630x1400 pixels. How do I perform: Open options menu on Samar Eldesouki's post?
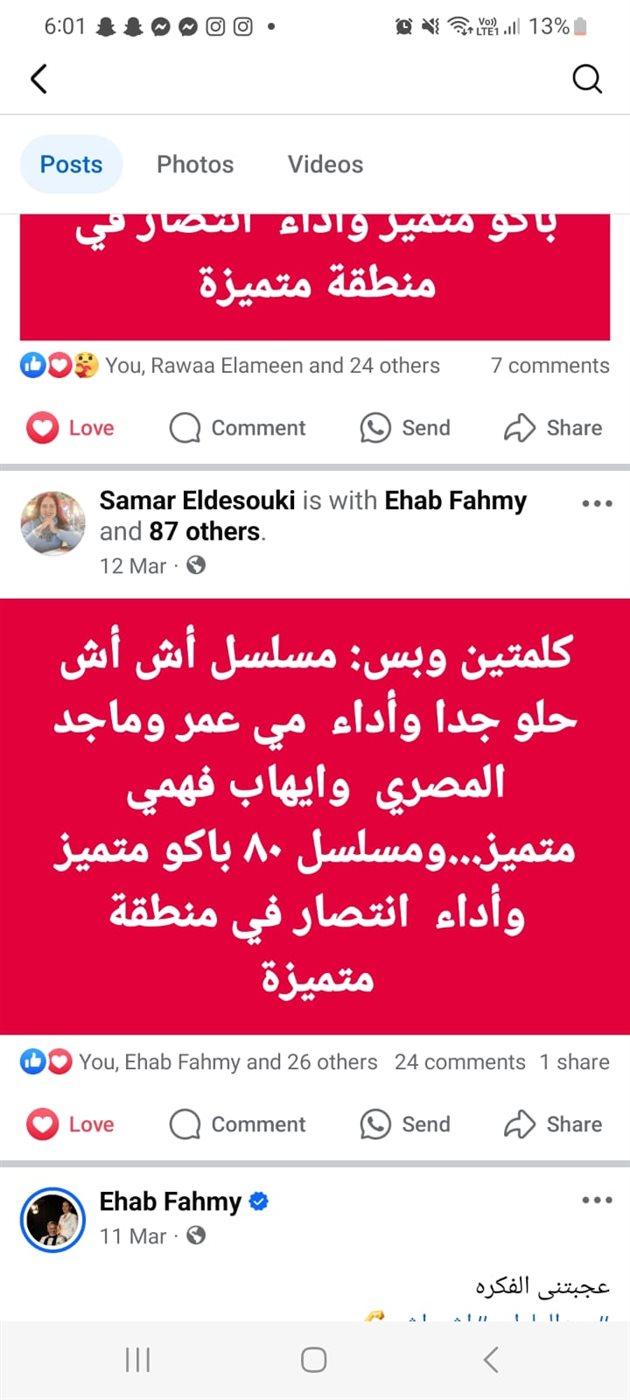pyautogui.click(x=596, y=503)
